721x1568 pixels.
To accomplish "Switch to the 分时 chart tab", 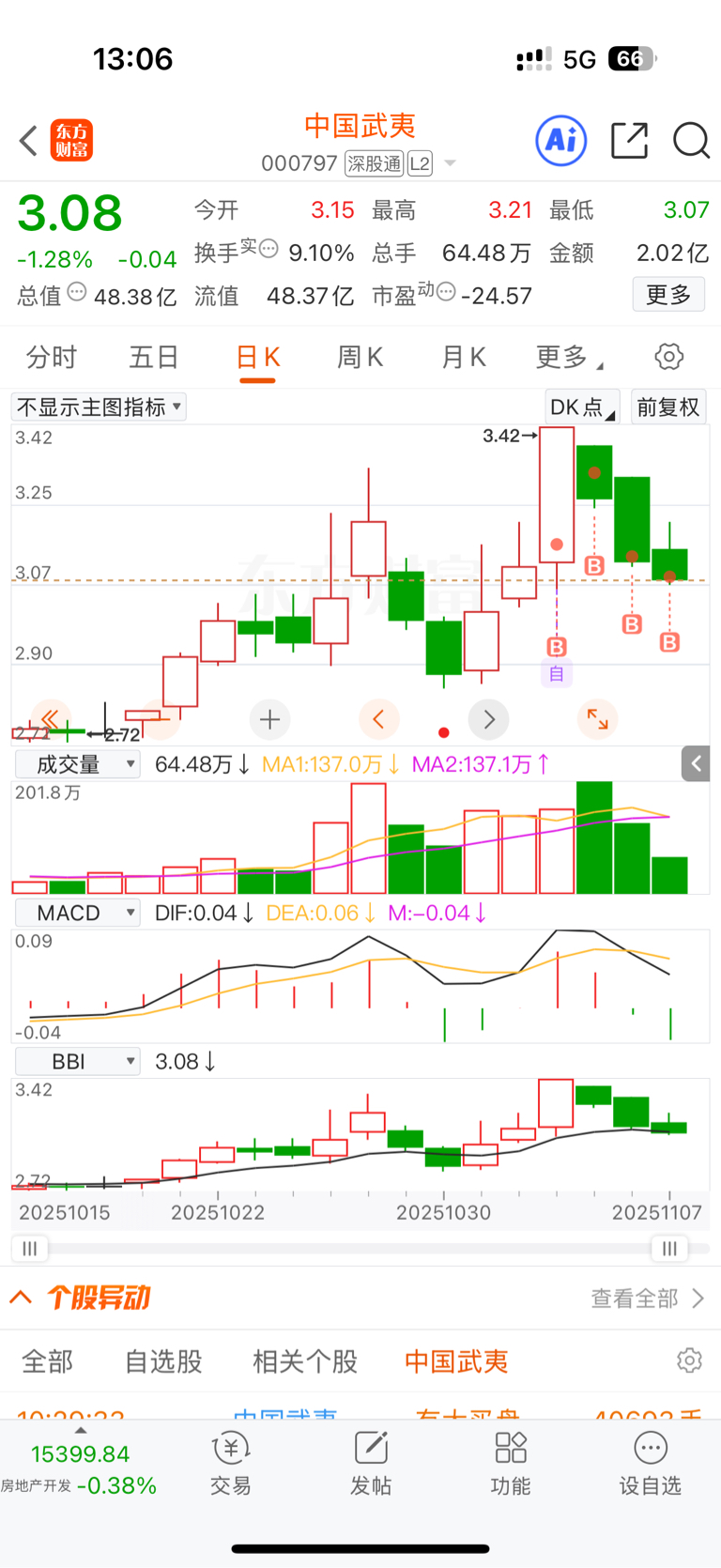I will tap(52, 357).
